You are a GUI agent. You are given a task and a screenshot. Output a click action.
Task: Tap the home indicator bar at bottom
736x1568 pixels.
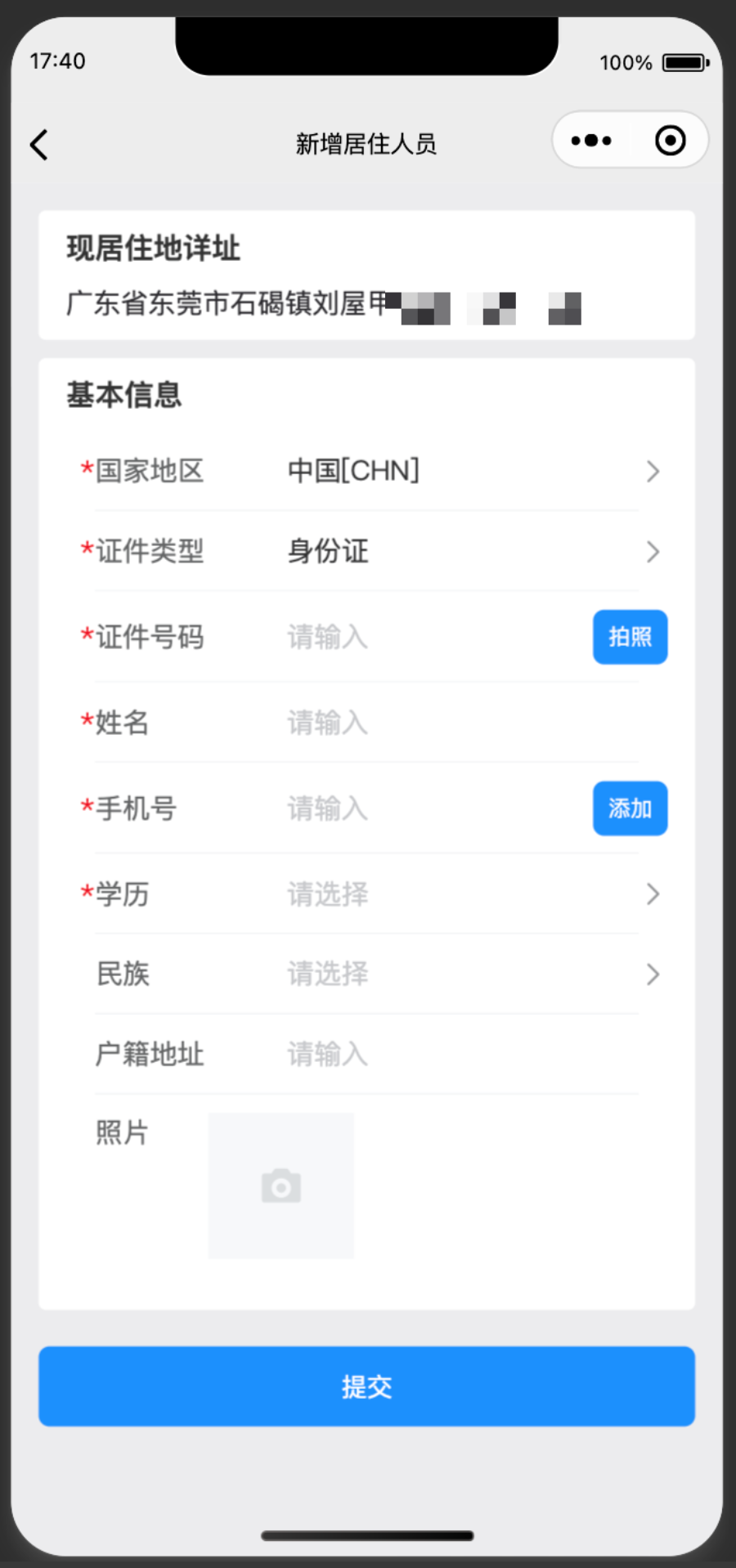pos(366,1535)
